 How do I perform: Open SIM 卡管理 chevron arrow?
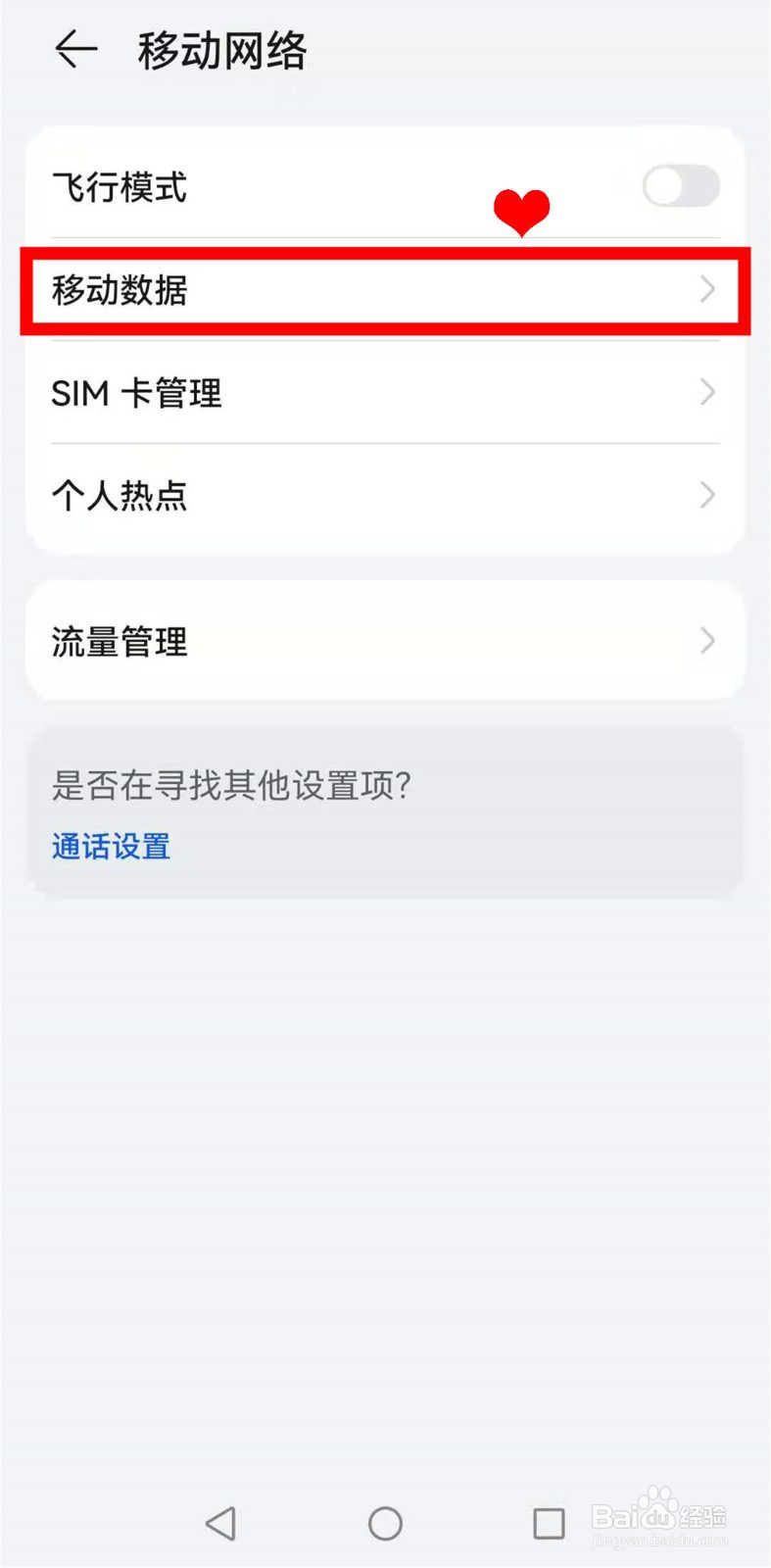coord(707,393)
